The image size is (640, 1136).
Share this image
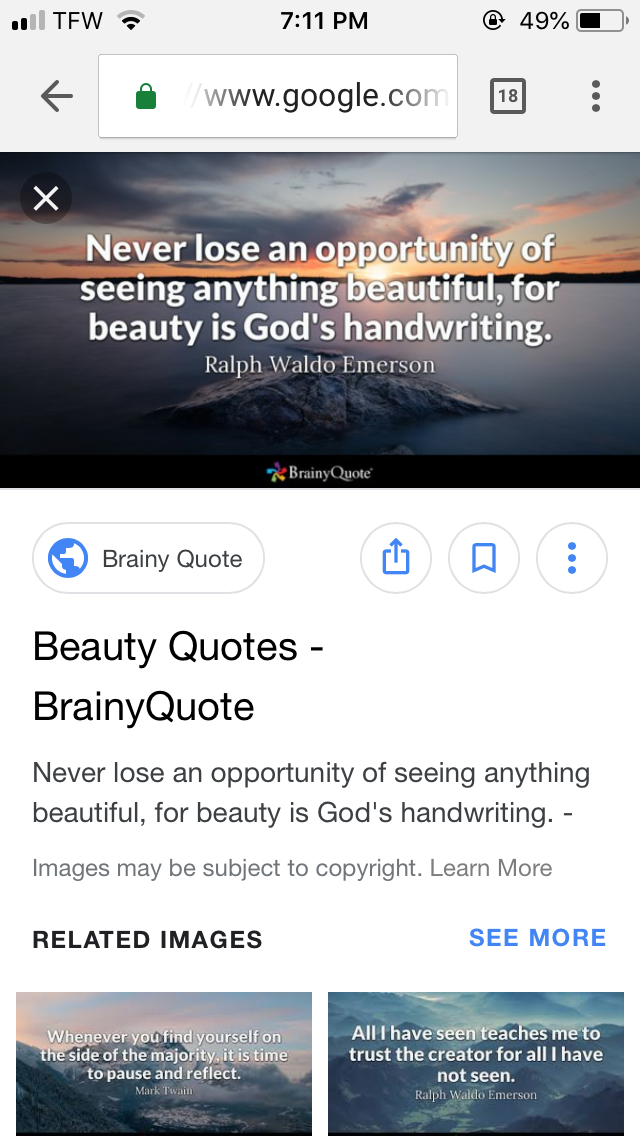pyautogui.click(x=396, y=558)
